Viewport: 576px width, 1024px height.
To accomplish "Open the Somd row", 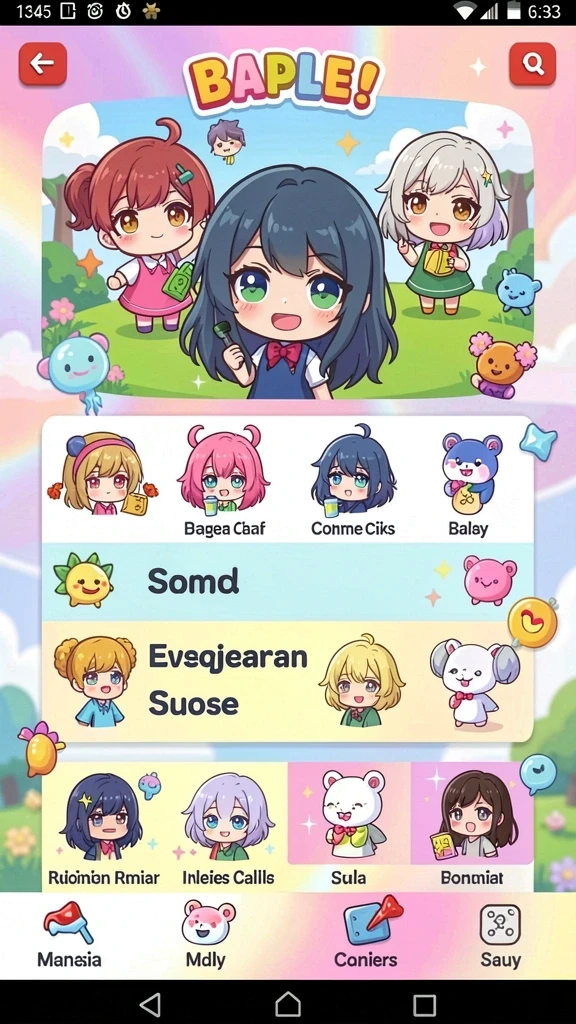I will point(287,581).
